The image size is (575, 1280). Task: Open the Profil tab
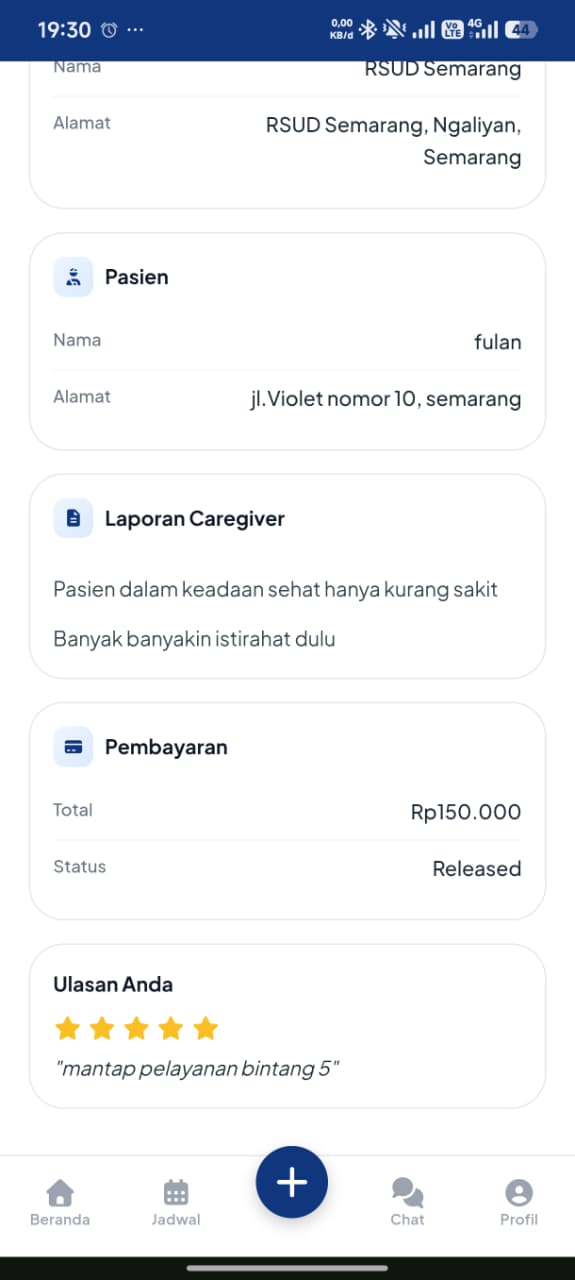519,1202
